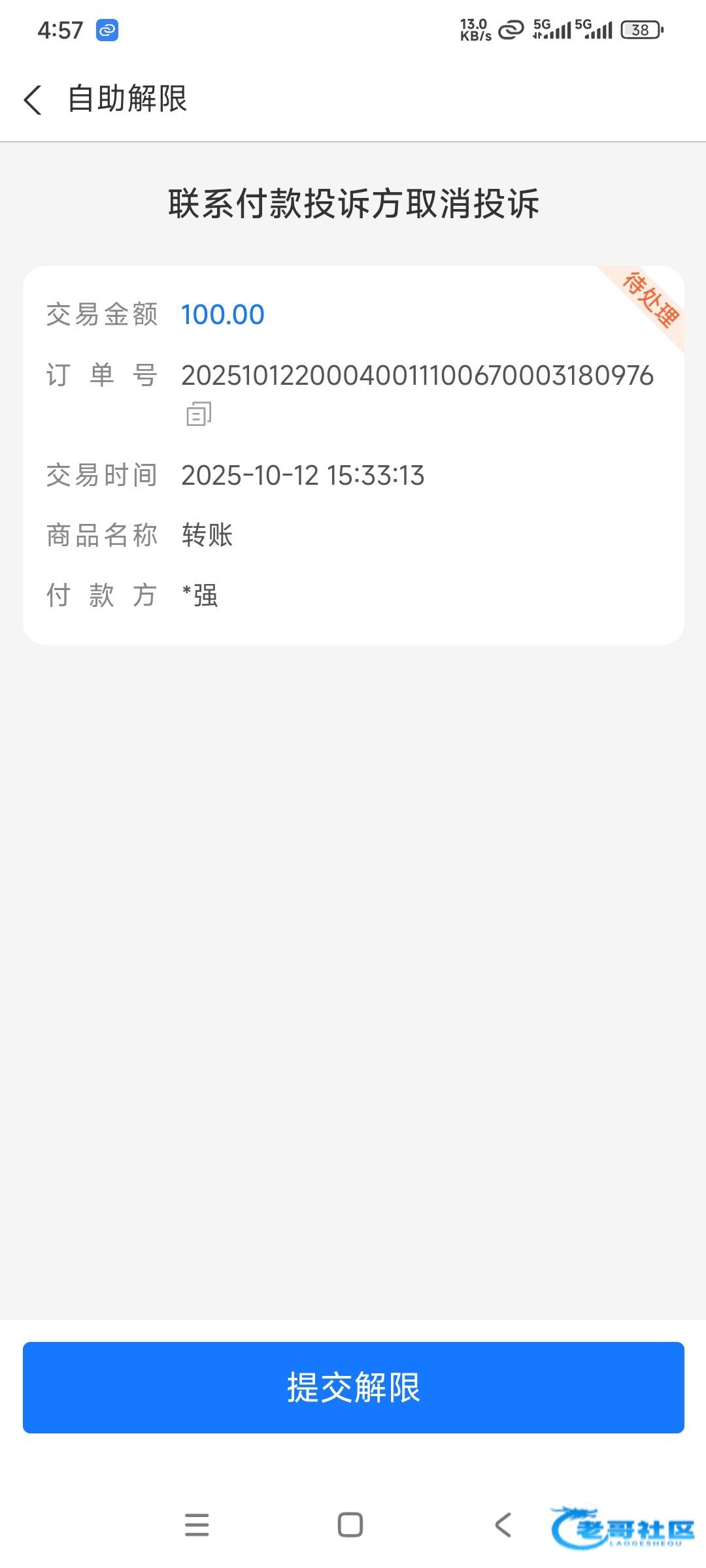Go to the home screen
Viewport: 706px width, 1568px height.
(x=350, y=1524)
